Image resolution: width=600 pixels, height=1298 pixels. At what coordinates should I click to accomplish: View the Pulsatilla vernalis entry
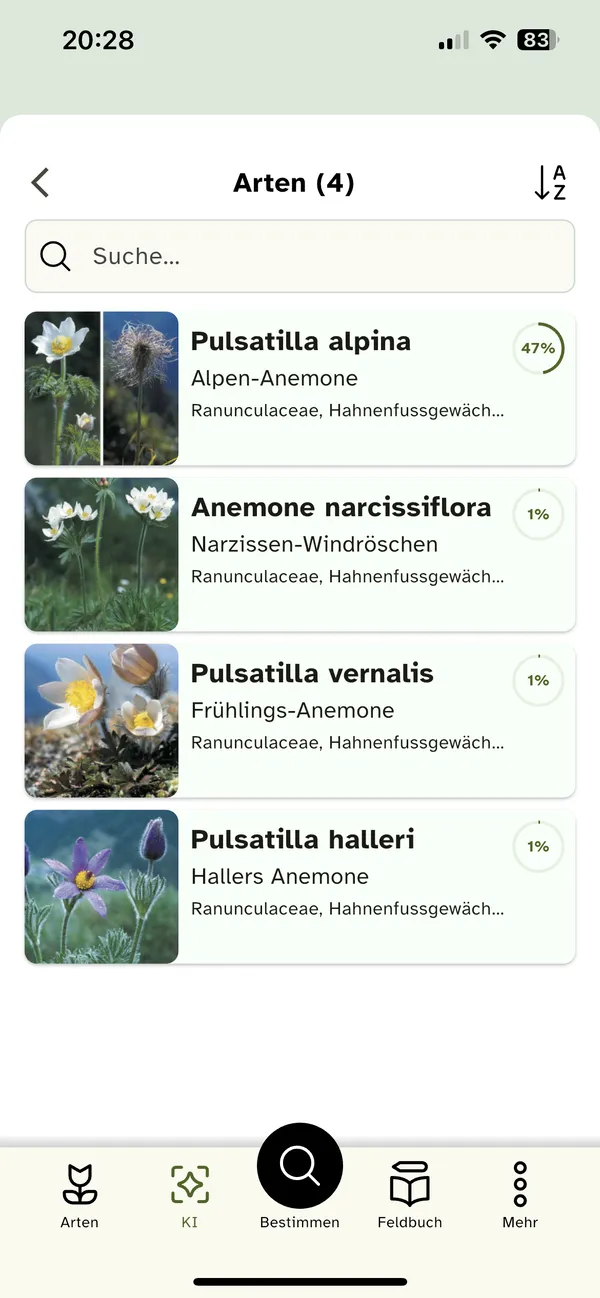coord(300,721)
